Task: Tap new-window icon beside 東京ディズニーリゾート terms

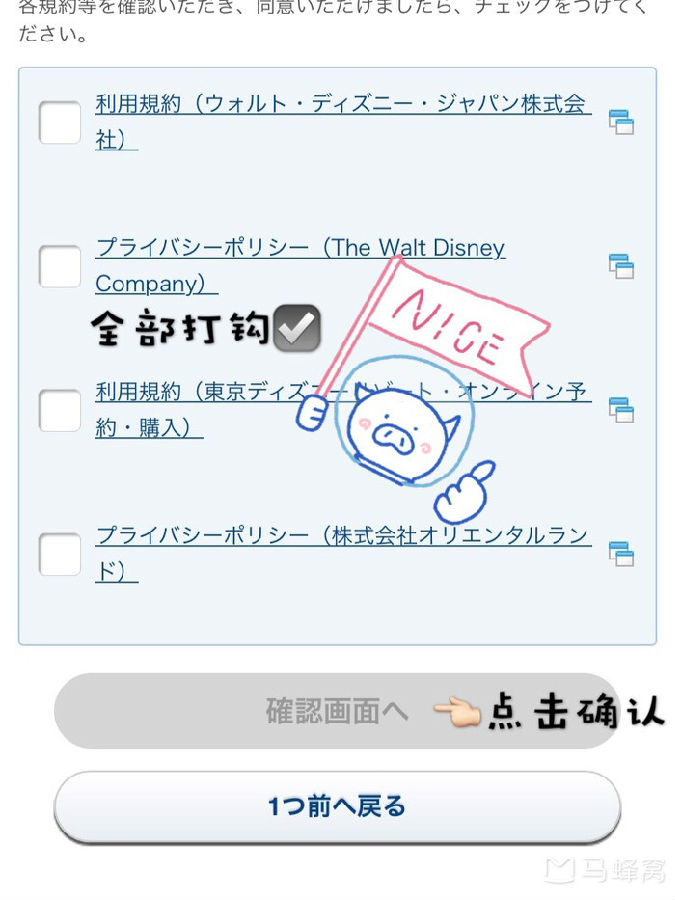Action: tap(621, 410)
